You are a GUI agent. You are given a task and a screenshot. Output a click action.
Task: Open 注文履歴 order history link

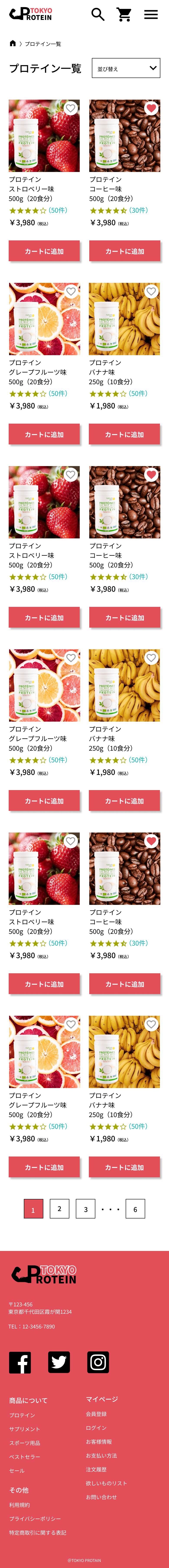tap(96, 1469)
